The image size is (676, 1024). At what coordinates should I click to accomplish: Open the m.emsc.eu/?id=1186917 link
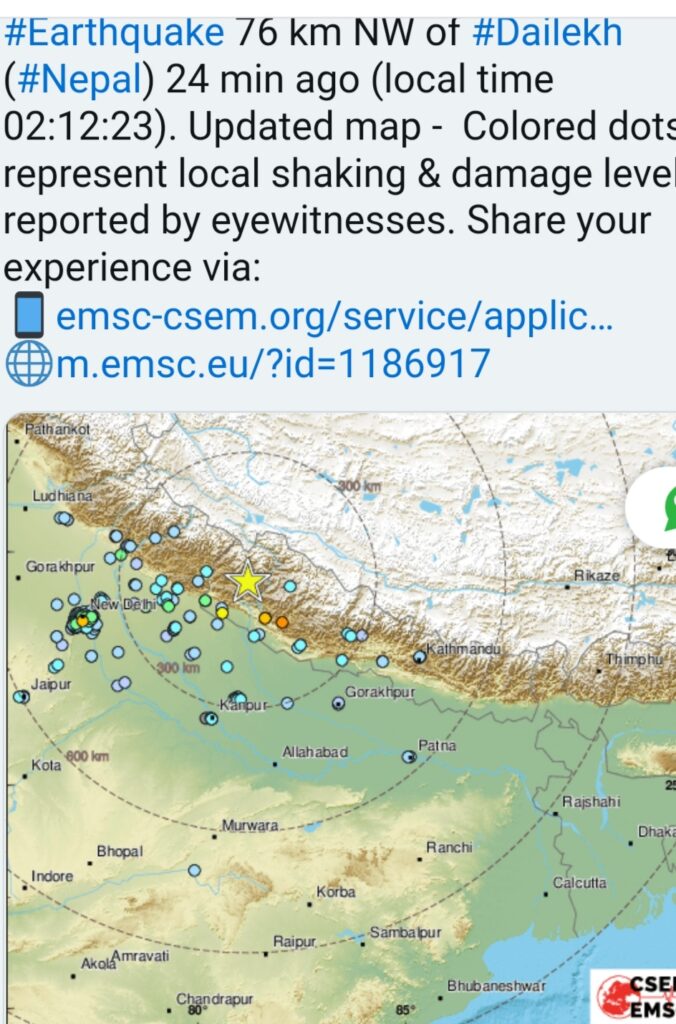[x=272, y=362]
